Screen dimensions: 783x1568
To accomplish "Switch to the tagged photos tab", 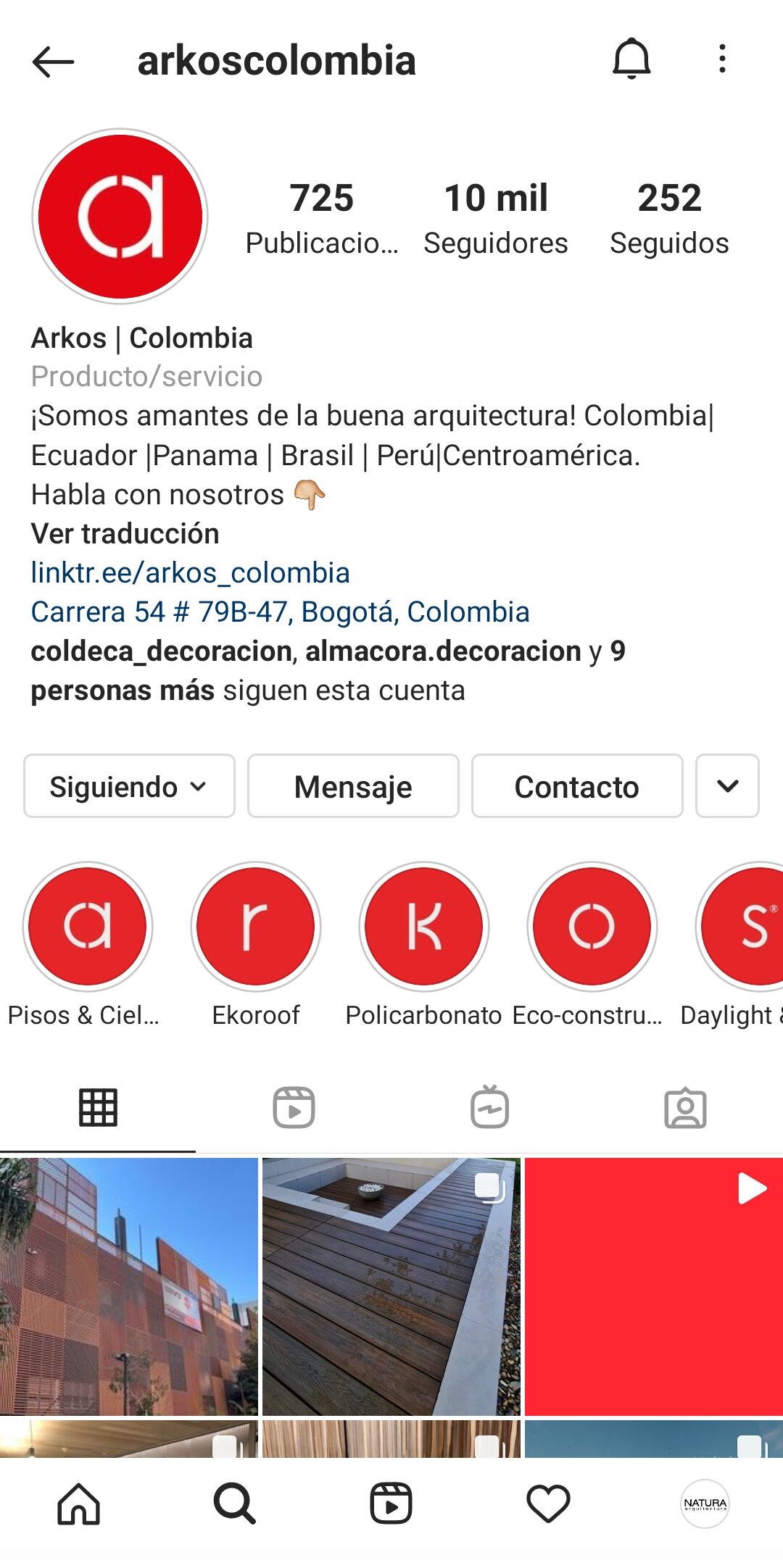I will [685, 1108].
